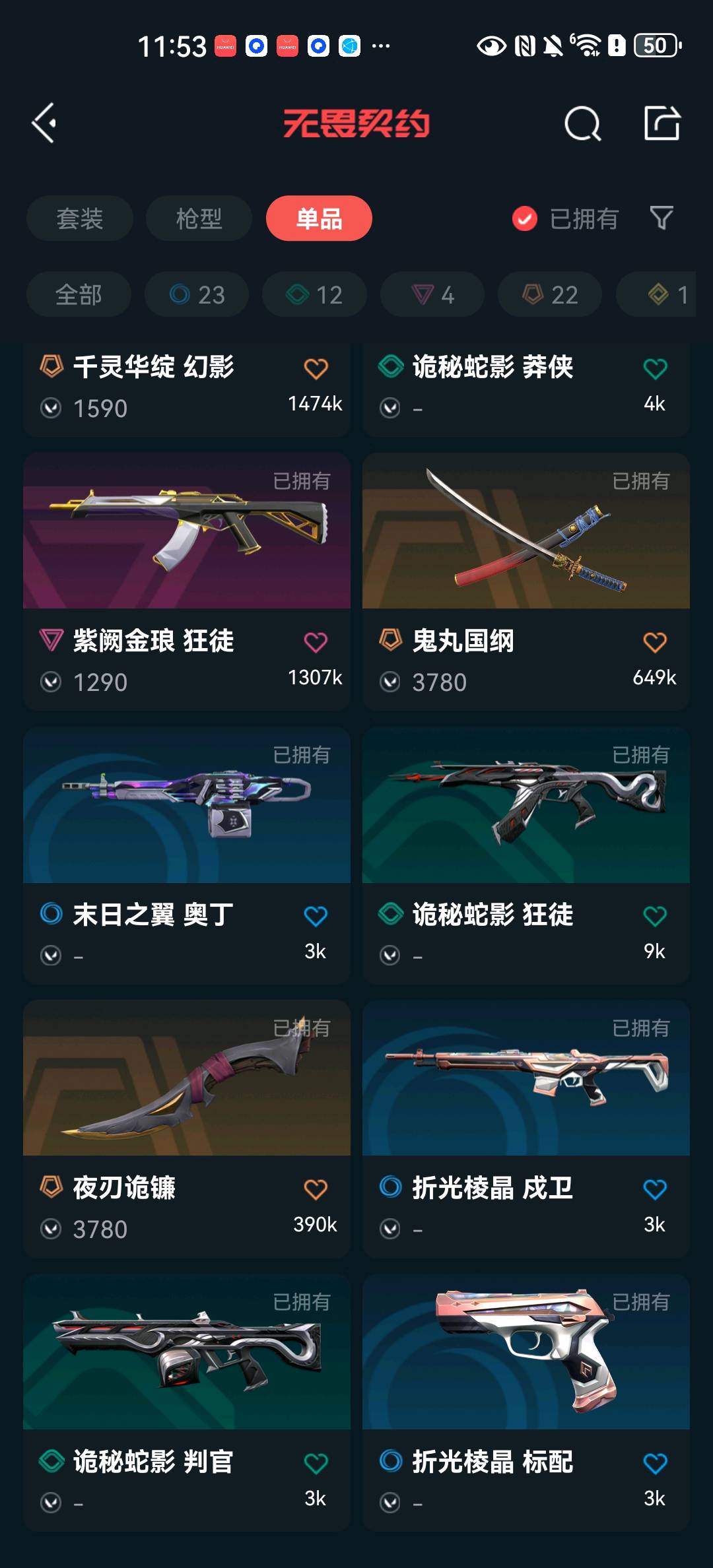Screen dimensions: 713x1568
Task: Like the 折光棱晶 标配 skin
Action: 655,1463
